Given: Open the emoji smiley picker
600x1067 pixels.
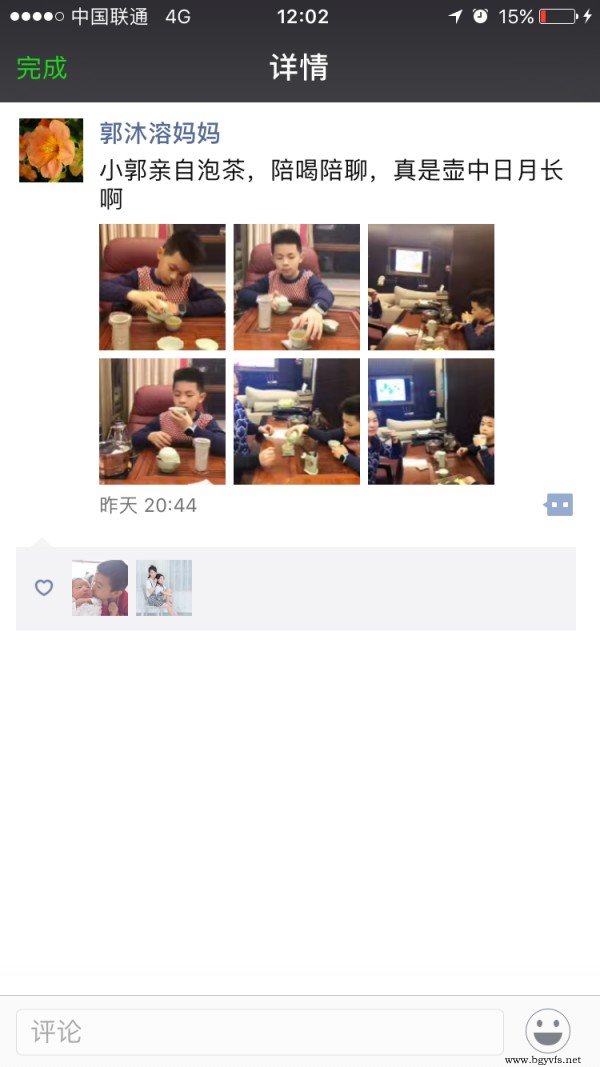Looking at the screenshot, I should click(548, 1031).
